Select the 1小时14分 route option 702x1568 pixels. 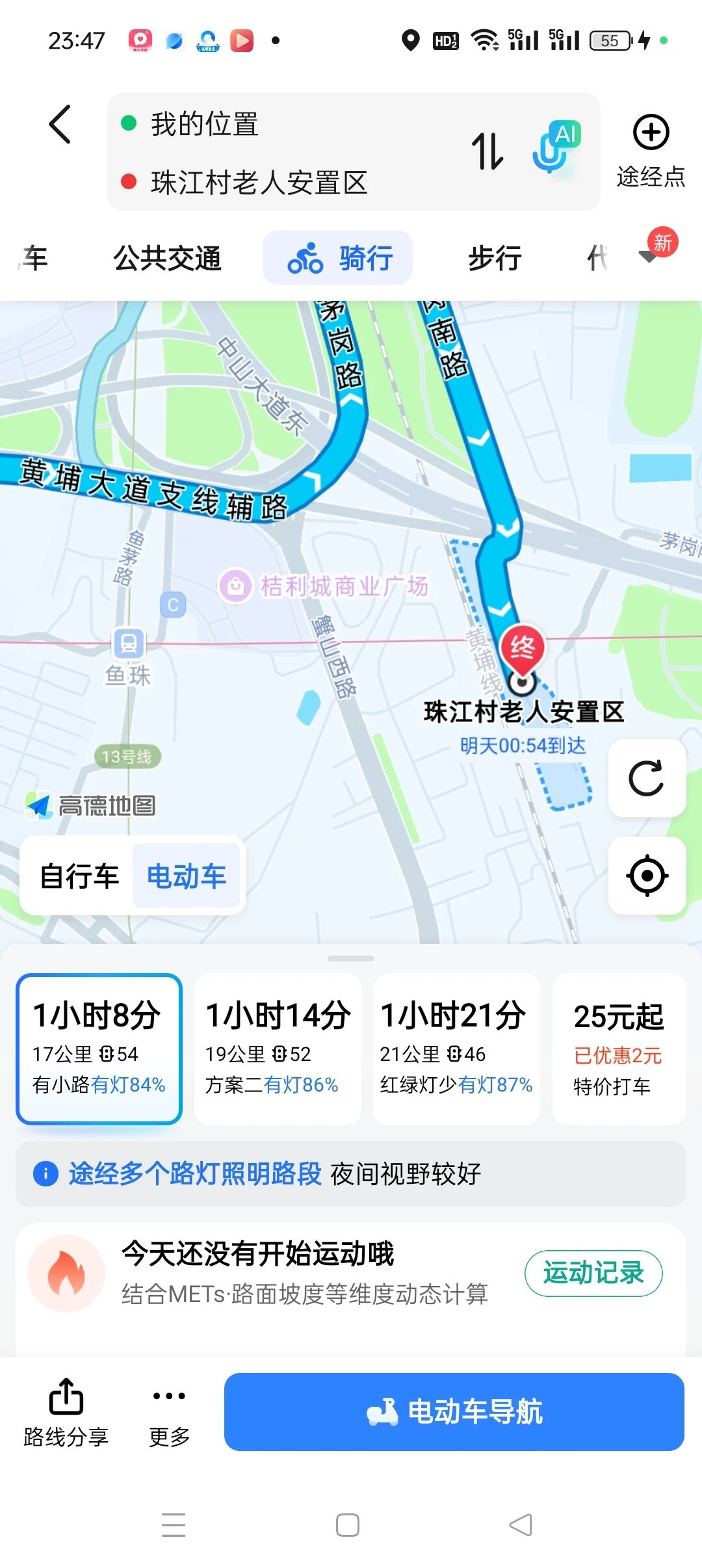coord(277,1047)
